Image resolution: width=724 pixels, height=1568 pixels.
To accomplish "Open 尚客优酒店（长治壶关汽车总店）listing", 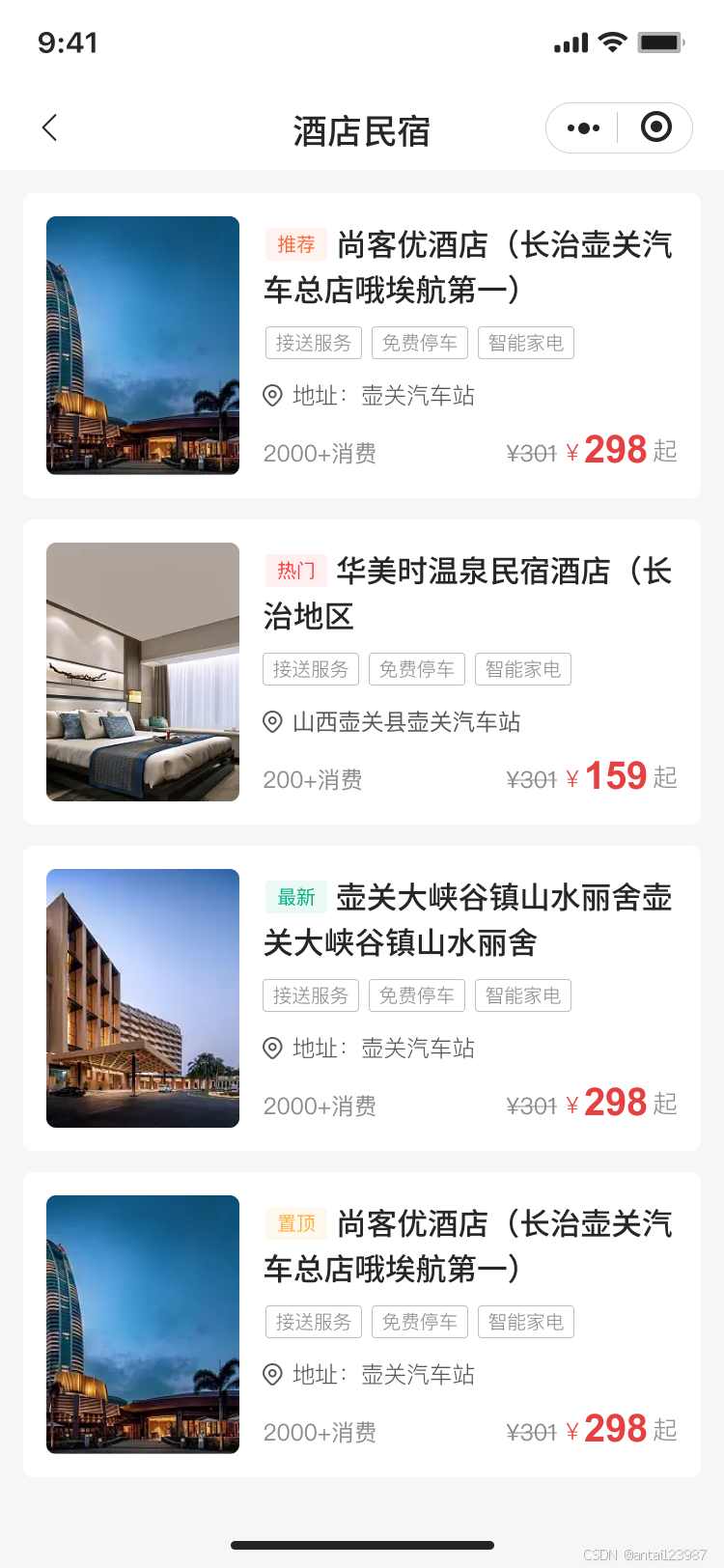I will click(473, 268).
